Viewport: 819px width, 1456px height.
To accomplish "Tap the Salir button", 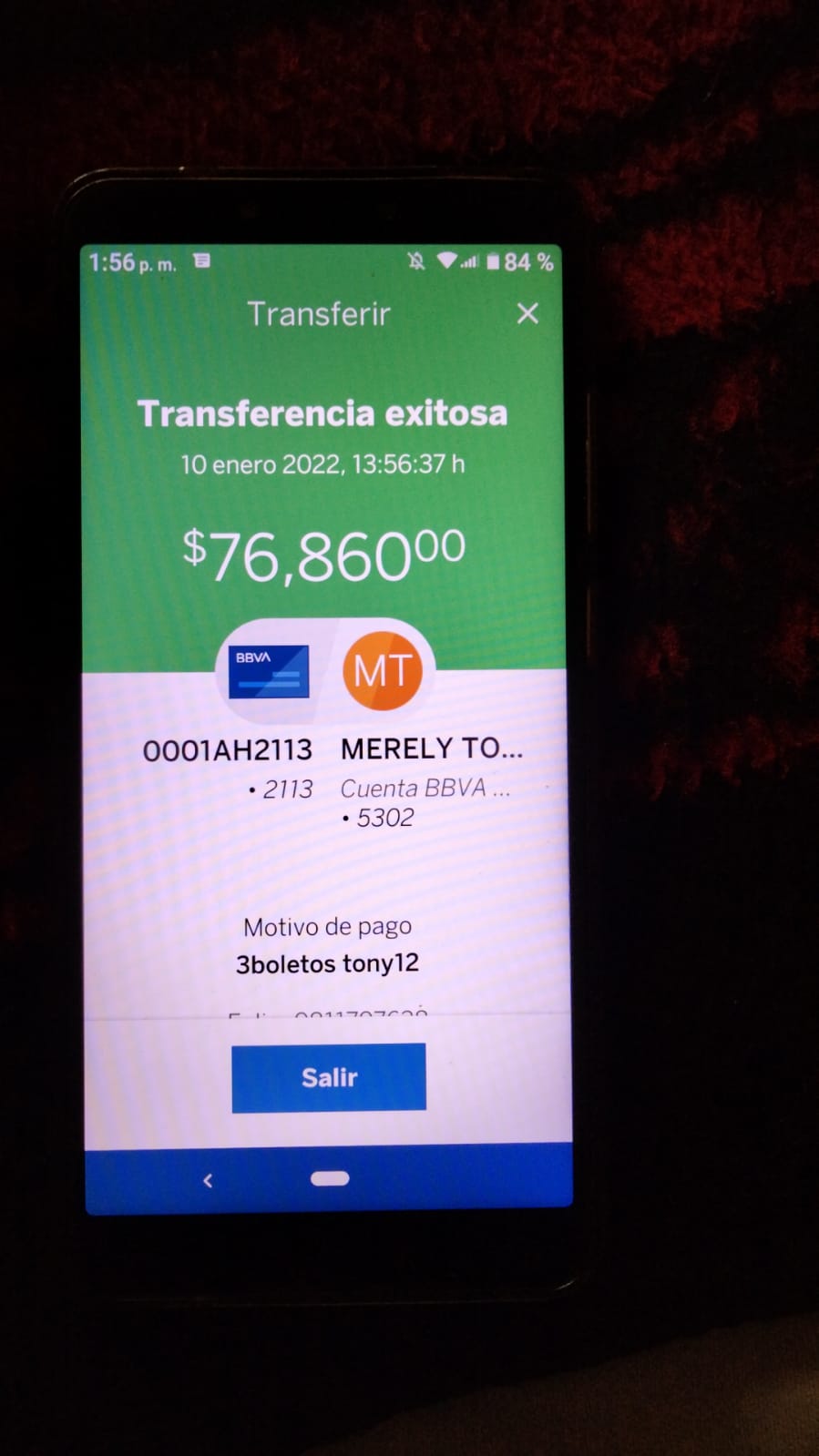I will click(329, 1077).
